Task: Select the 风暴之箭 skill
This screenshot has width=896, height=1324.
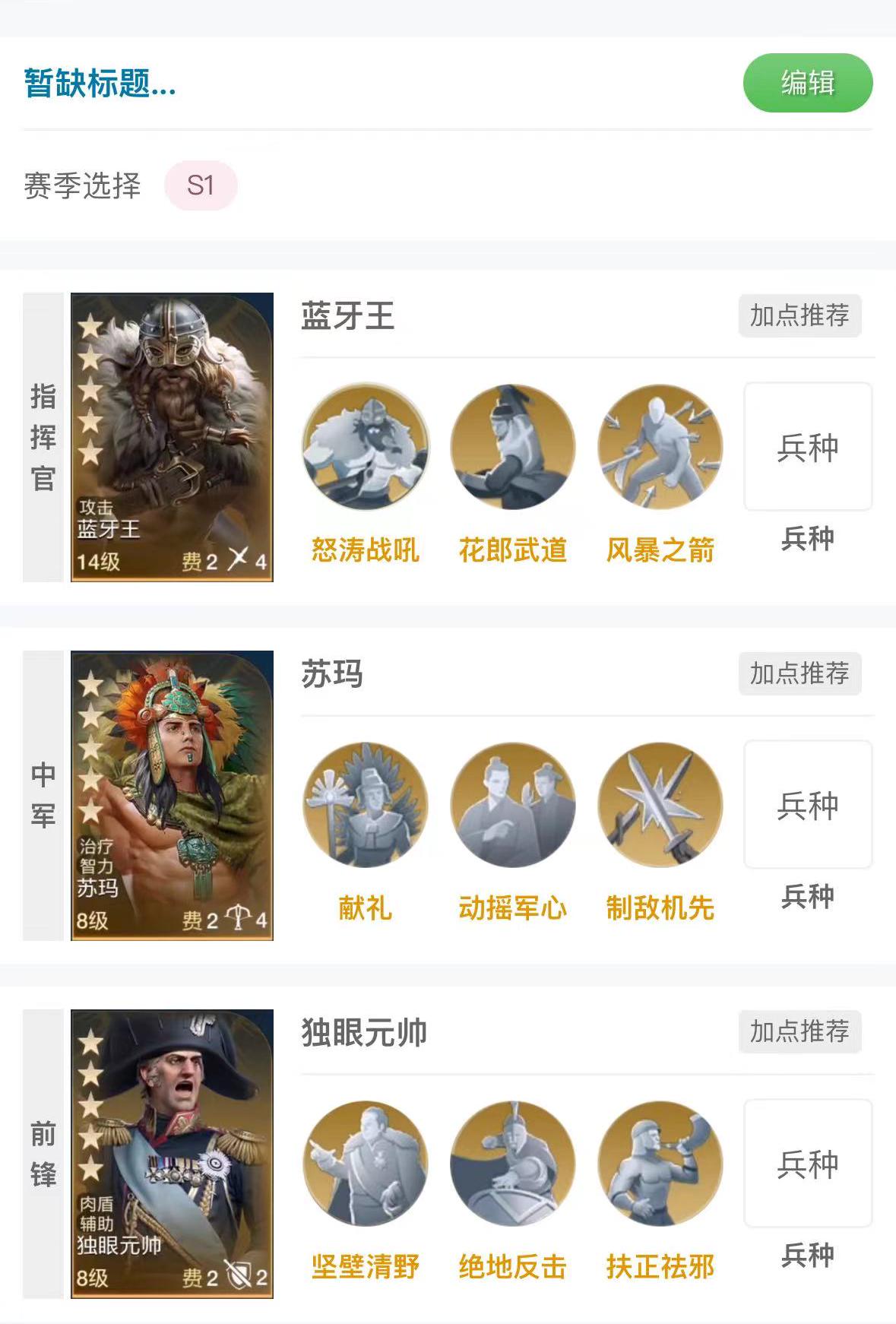Action: (x=660, y=446)
